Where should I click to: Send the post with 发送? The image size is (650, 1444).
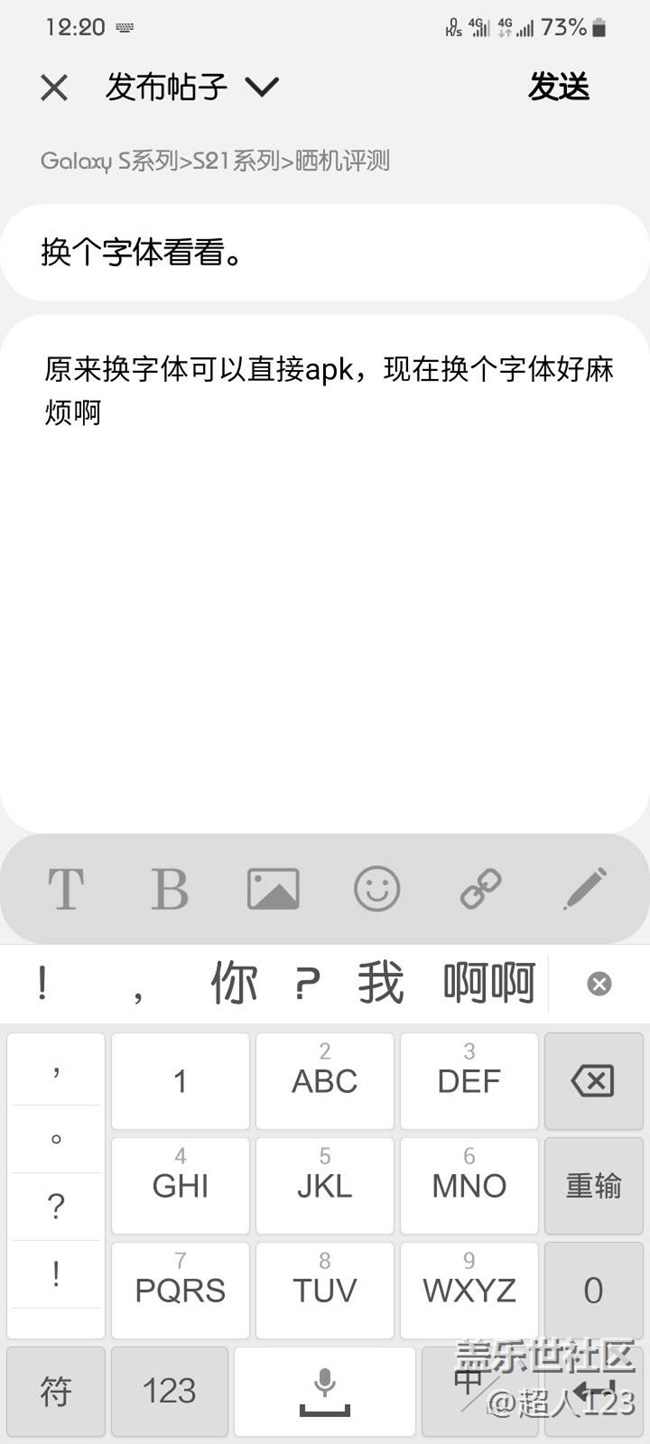click(558, 87)
